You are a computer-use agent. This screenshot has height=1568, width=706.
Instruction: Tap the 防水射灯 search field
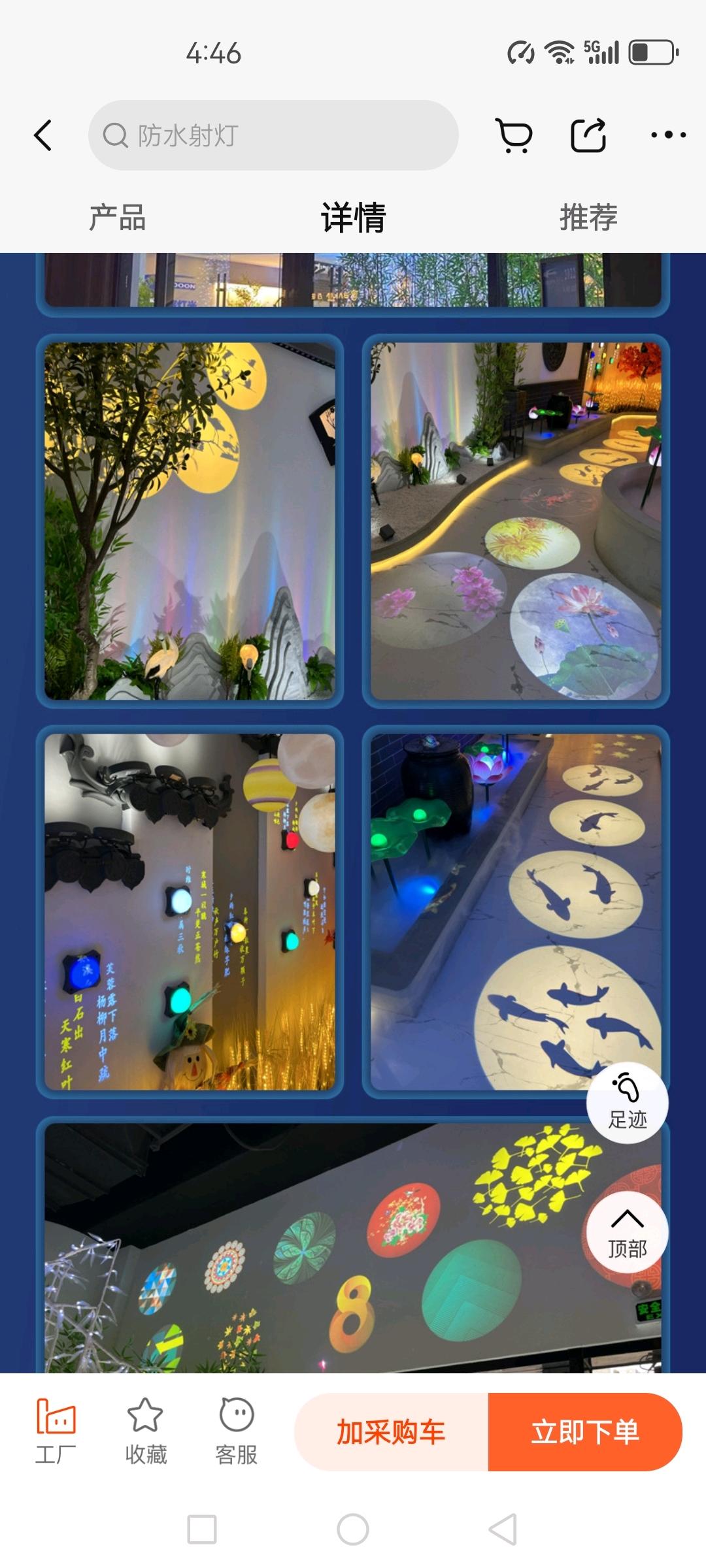[x=273, y=136]
